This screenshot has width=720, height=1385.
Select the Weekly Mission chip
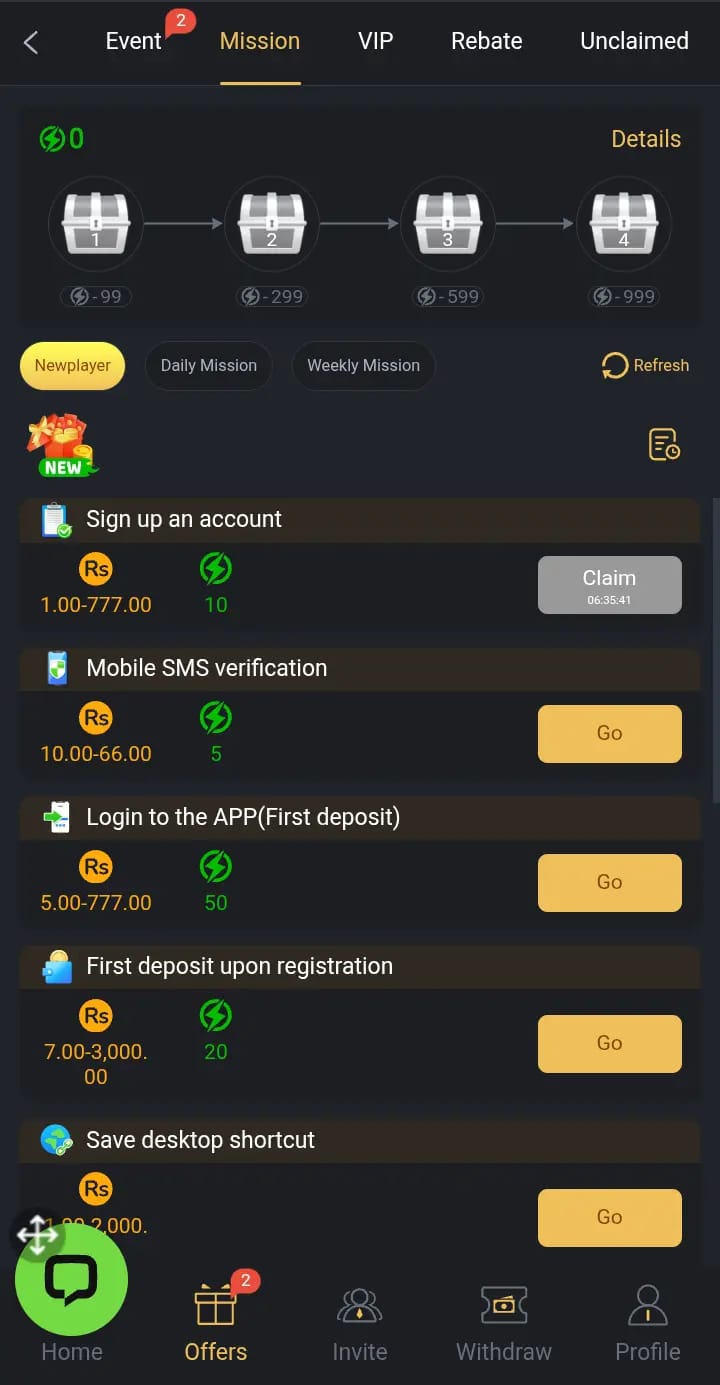point(363,366)
